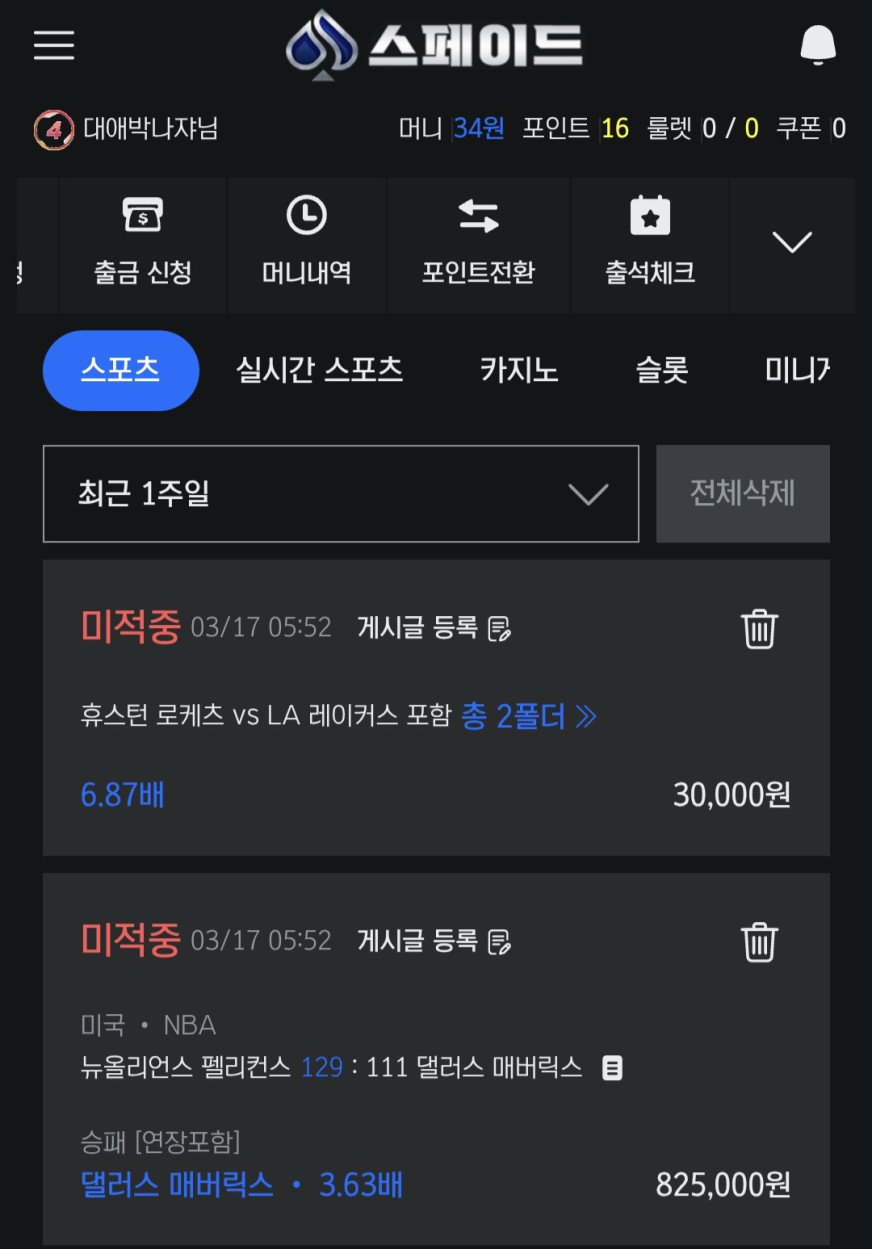View 머니내역 money history

(x=306, y=243)
